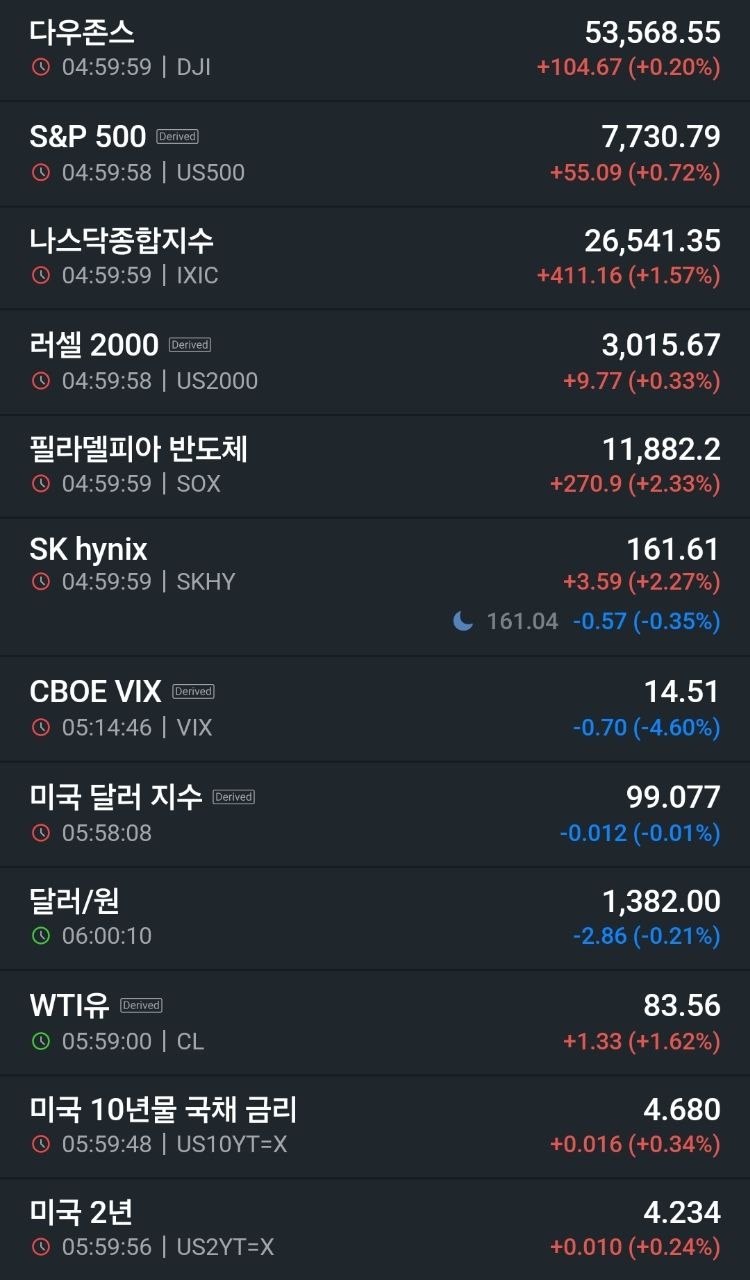View the 필라델피아 반도체 index
Image resolution: width=750 pixels, height=1280 pixels.
click(x=375, y=466)
